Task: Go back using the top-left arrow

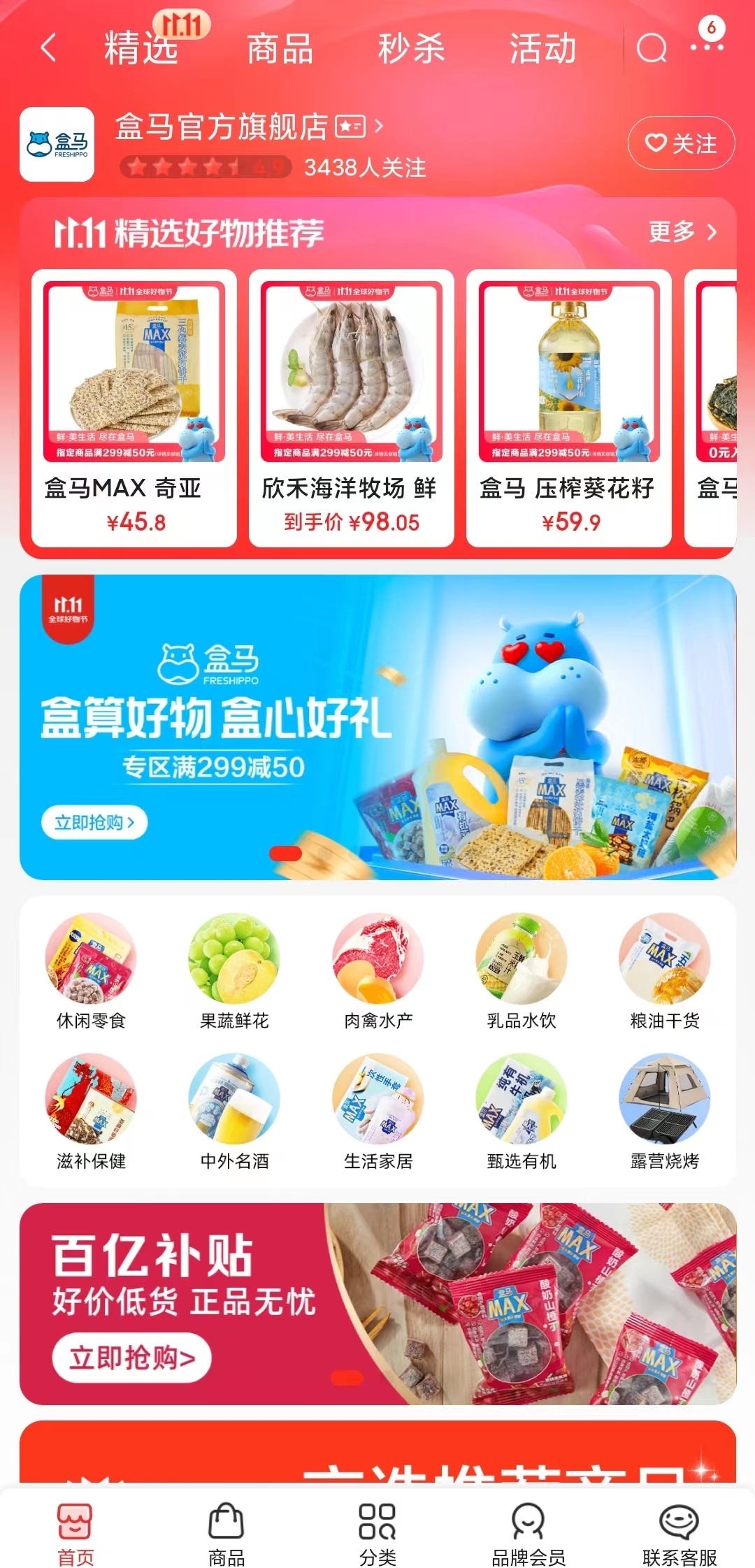Action: [48, 49]
